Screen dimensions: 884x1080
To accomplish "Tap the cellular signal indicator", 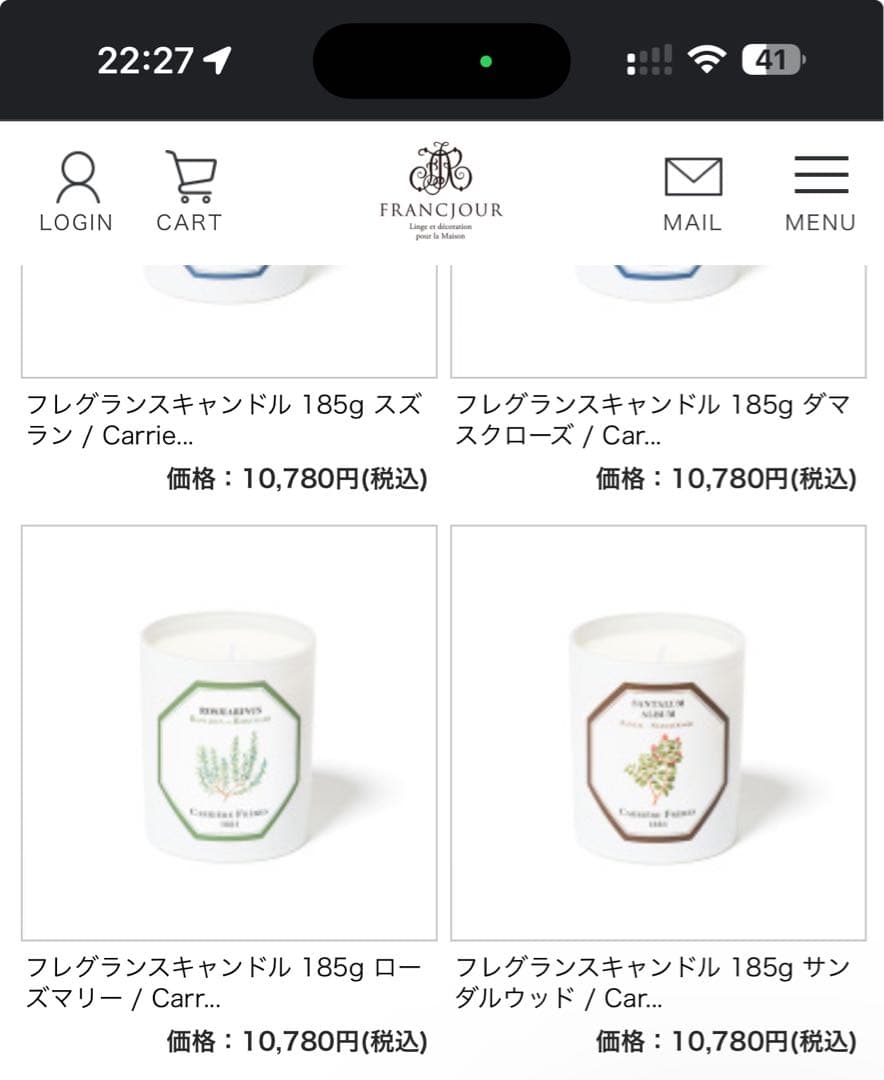I will (650, 60).
